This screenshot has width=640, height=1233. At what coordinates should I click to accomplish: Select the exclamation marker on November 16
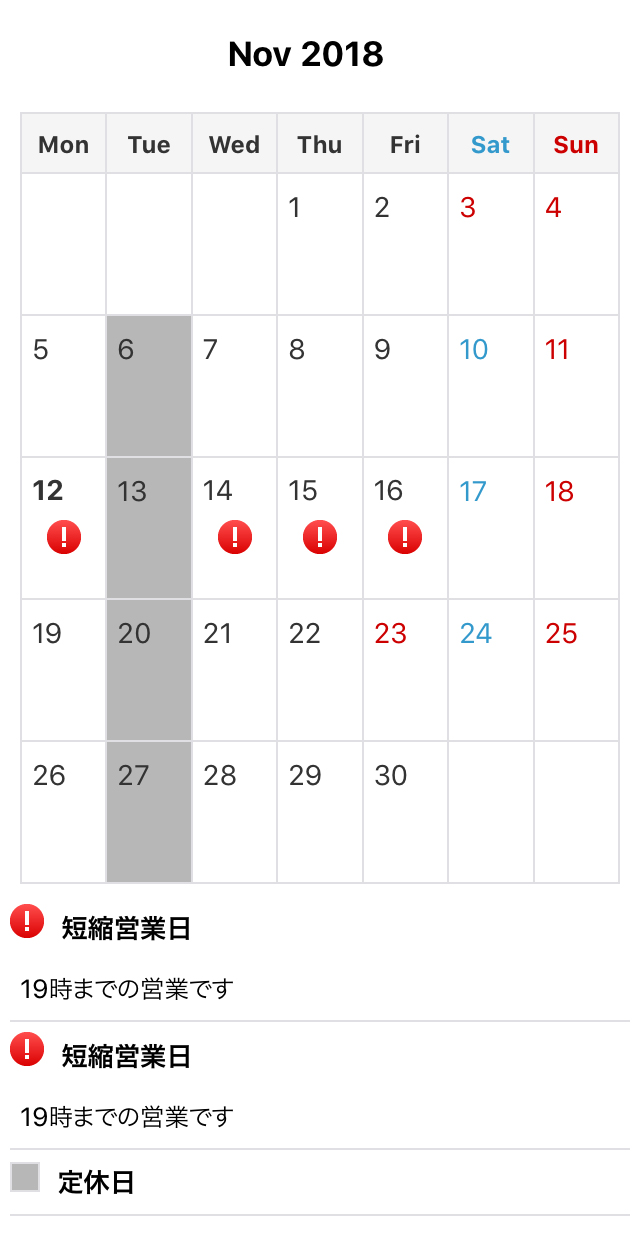click(x=405, y=537)
